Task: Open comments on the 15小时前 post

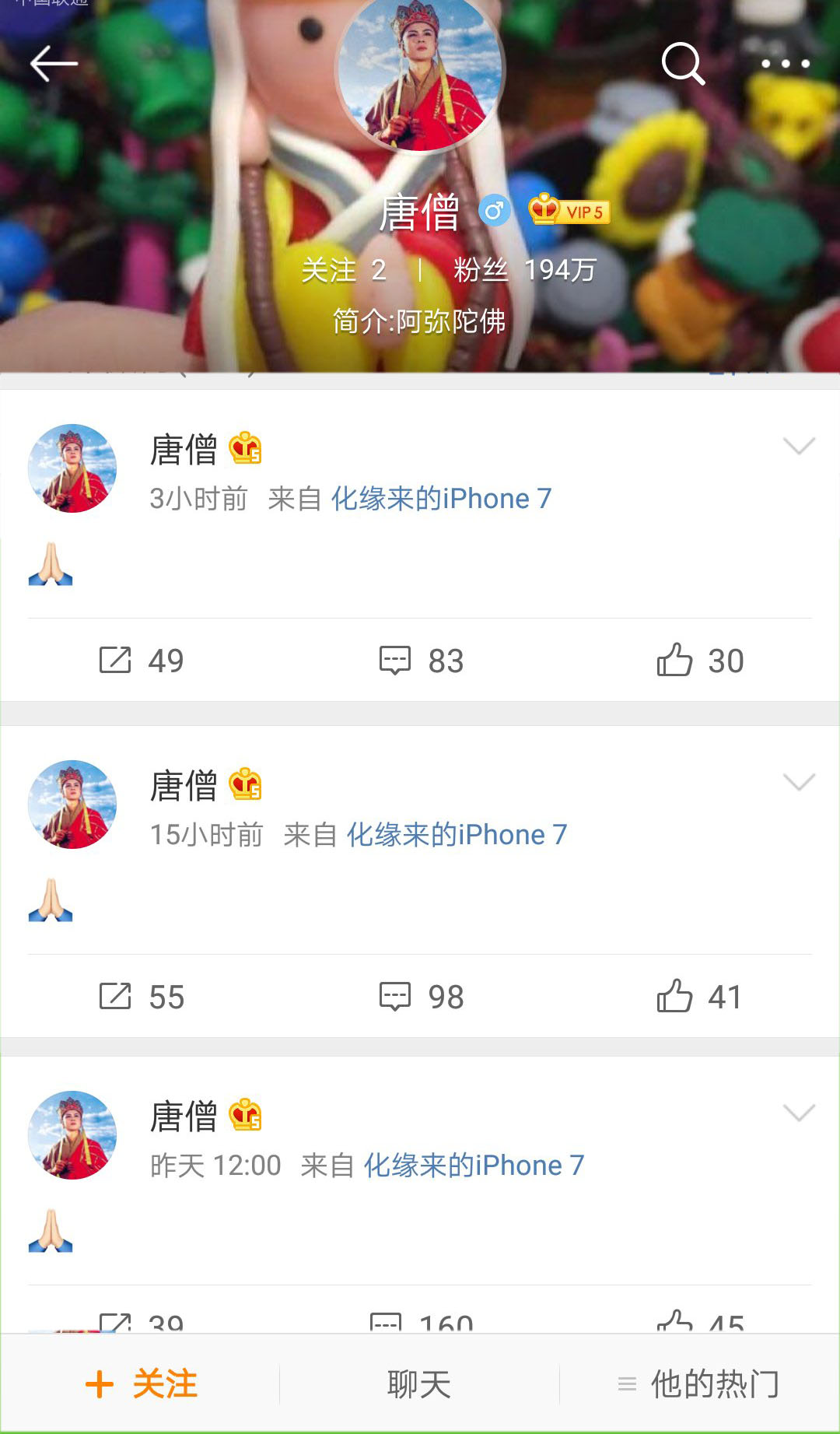Action: point(421,997)
